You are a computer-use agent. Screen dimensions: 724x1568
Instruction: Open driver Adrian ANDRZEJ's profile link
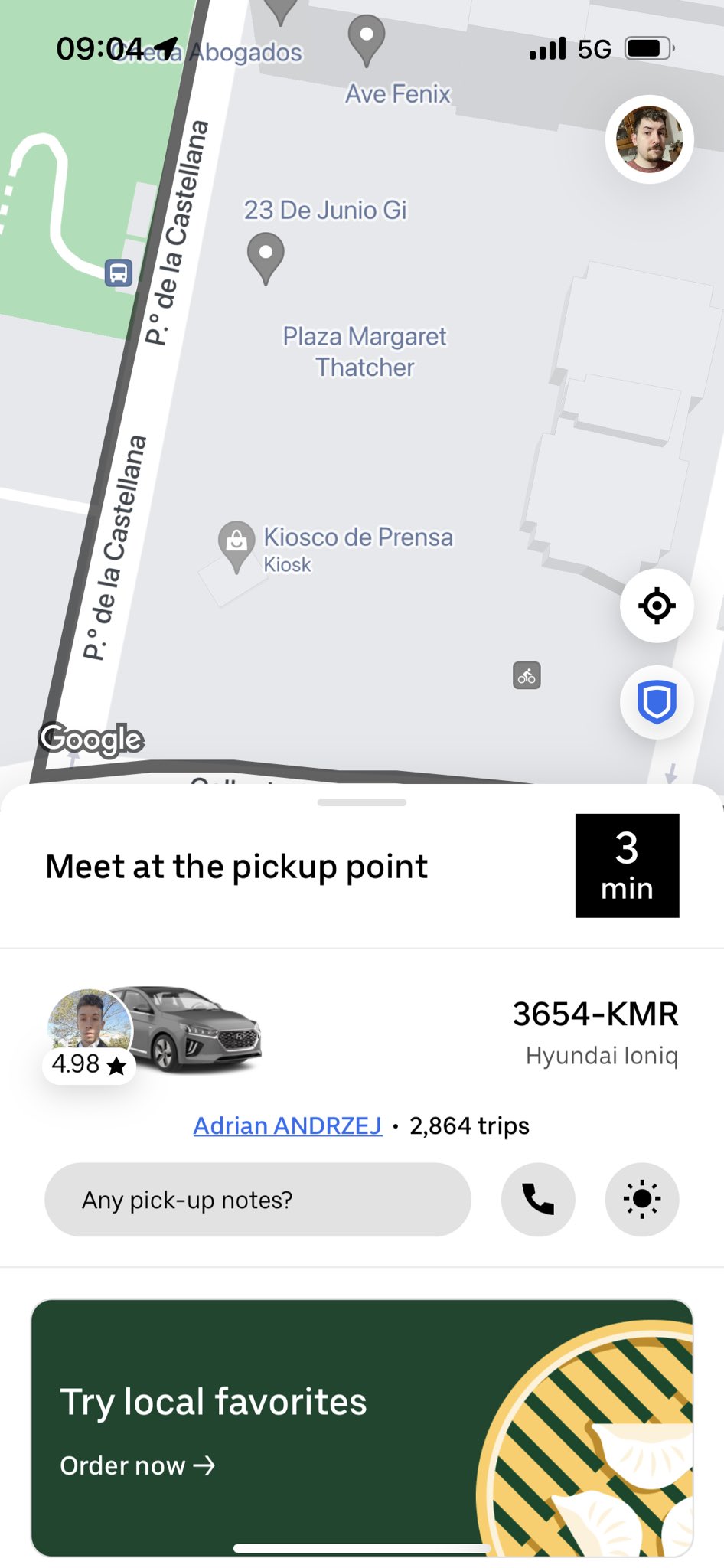287,1125
